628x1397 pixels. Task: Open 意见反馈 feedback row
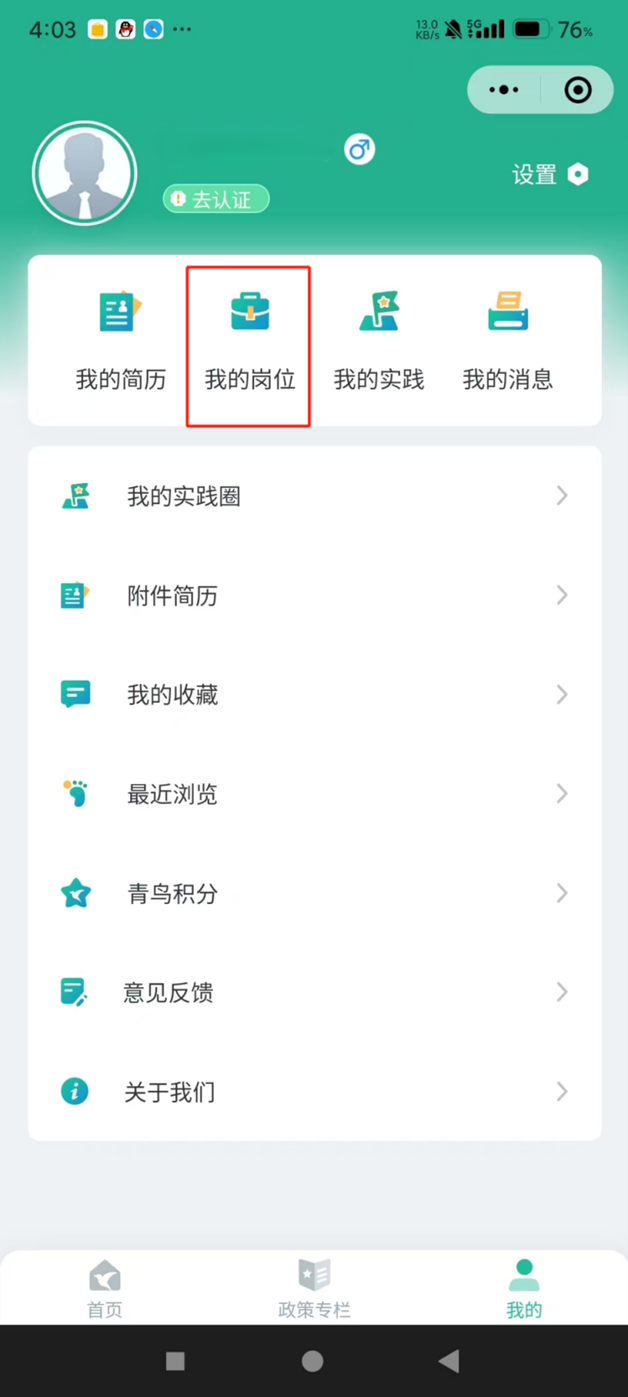tap(314, 992)
